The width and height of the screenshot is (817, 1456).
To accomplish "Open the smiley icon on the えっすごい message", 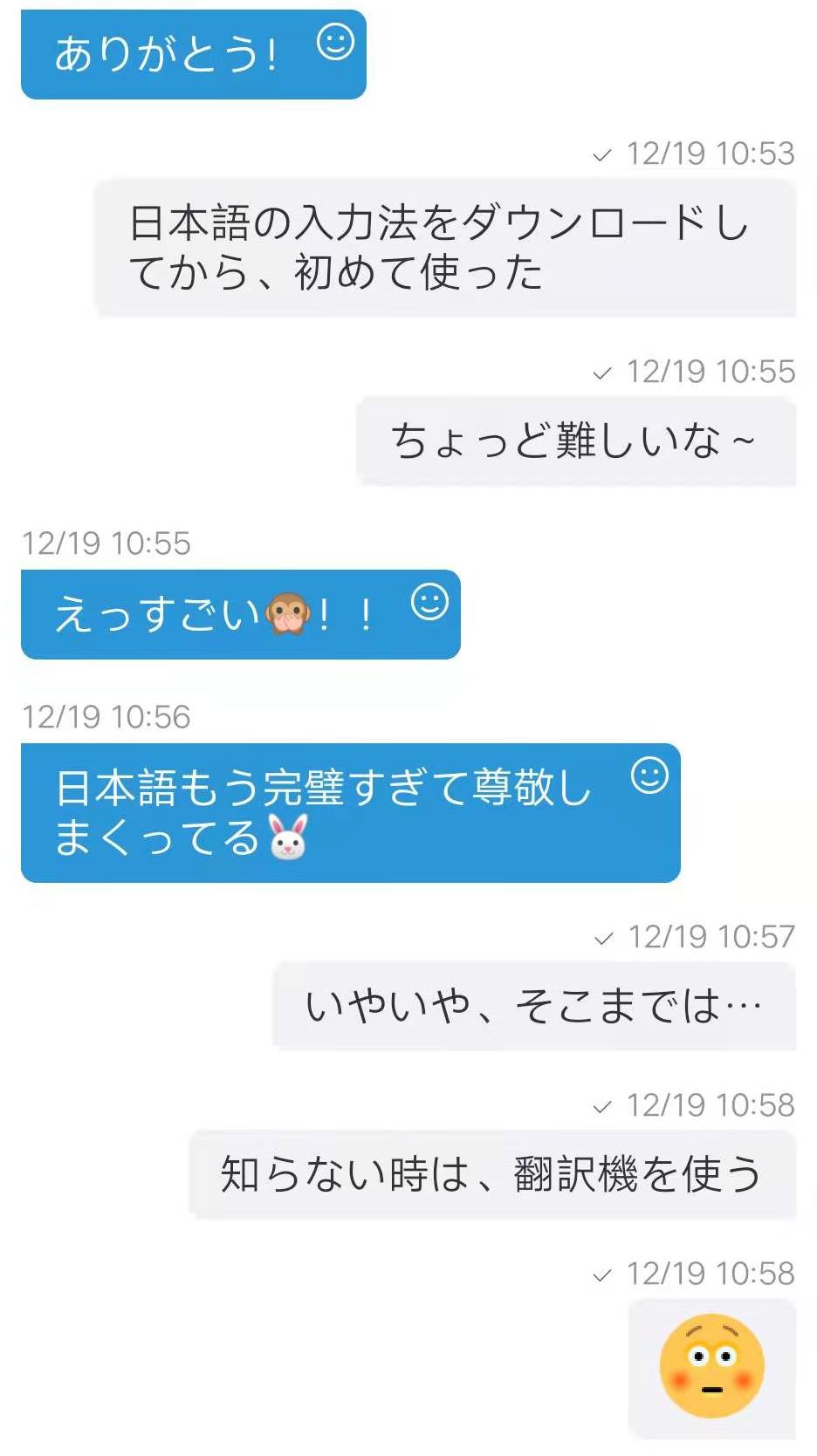I will click(429, 602).
